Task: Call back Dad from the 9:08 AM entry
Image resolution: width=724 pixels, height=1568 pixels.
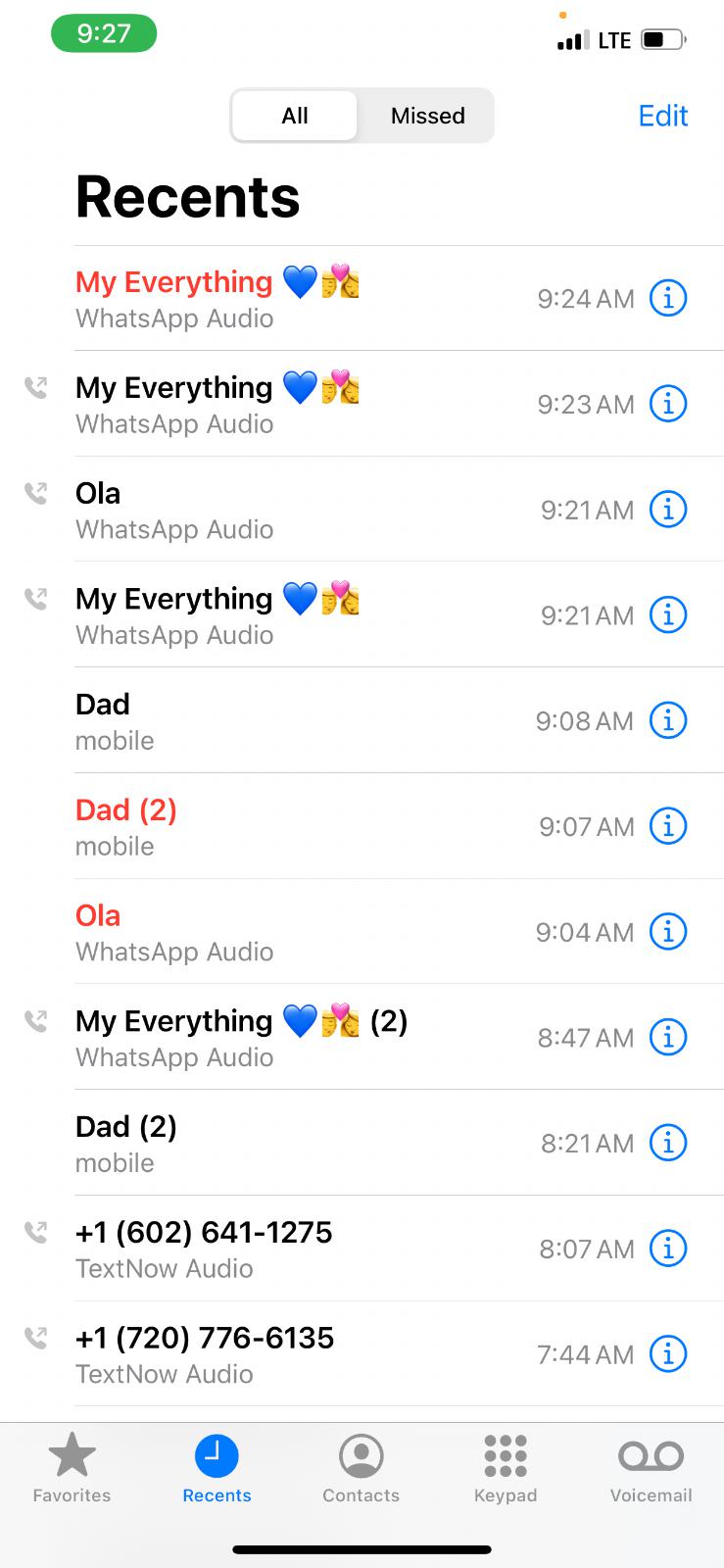Action: [x=294, y=720]
